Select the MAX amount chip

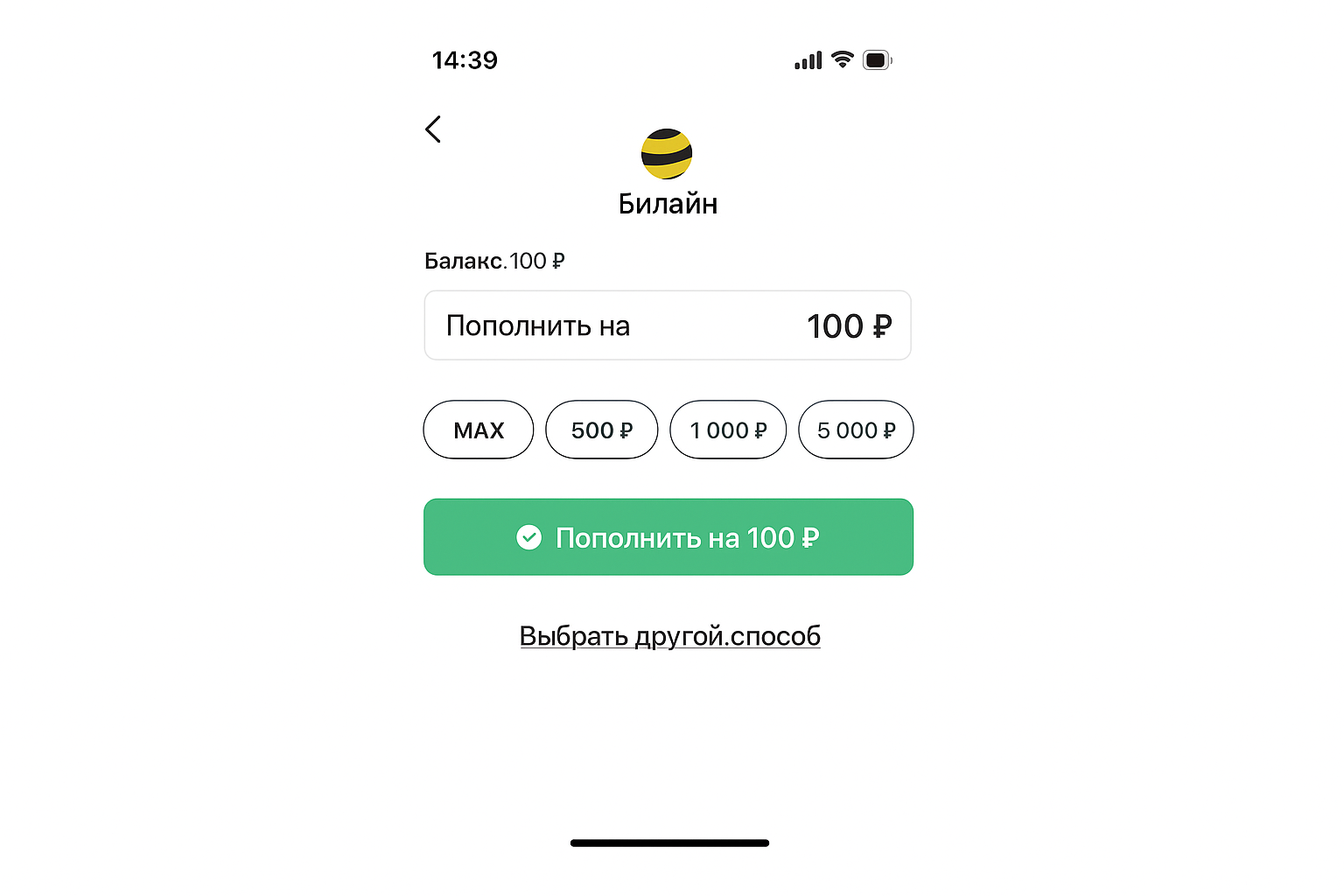coord(479,430)
